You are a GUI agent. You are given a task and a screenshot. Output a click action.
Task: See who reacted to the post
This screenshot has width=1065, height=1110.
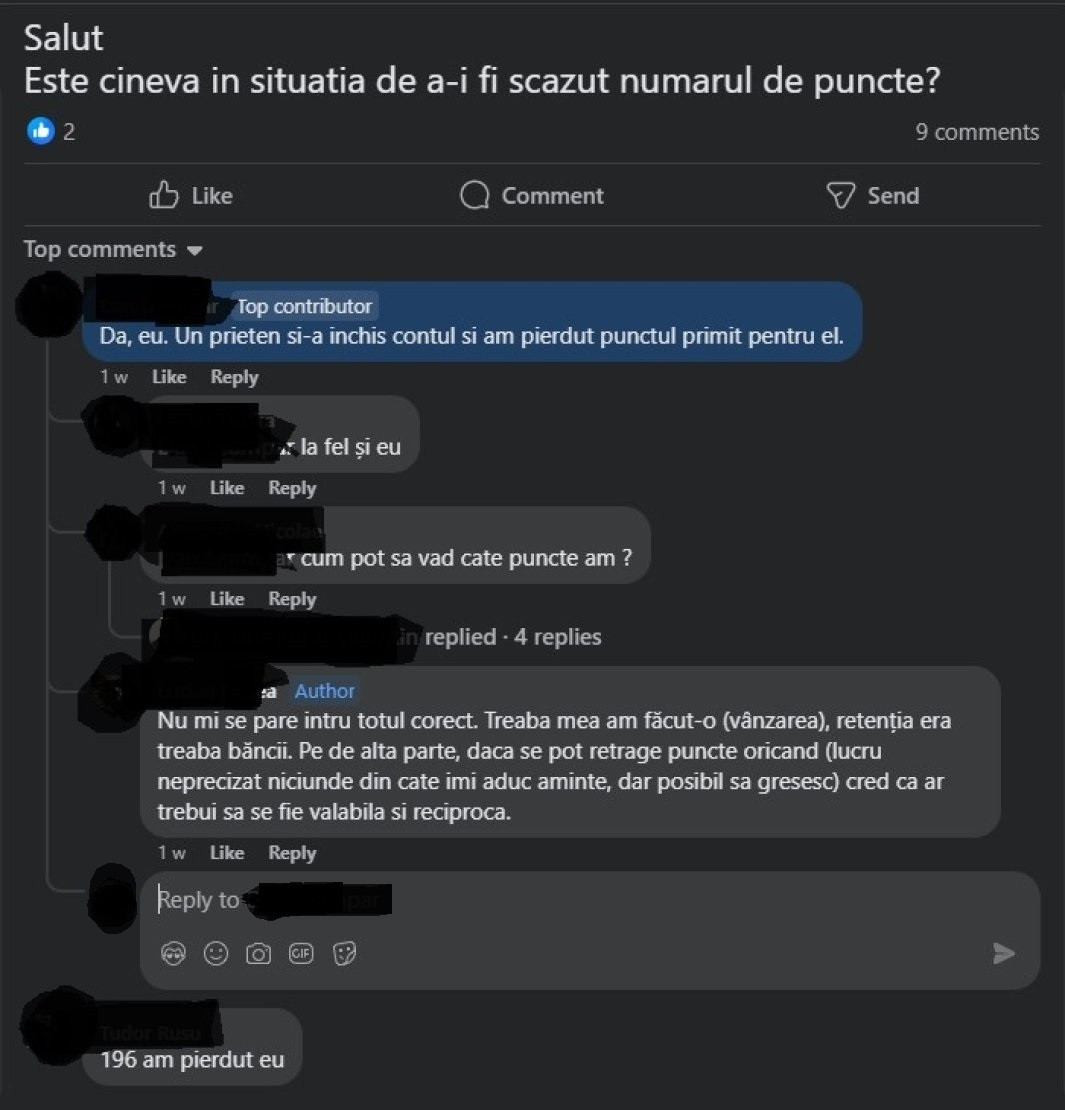pos(50,131)
